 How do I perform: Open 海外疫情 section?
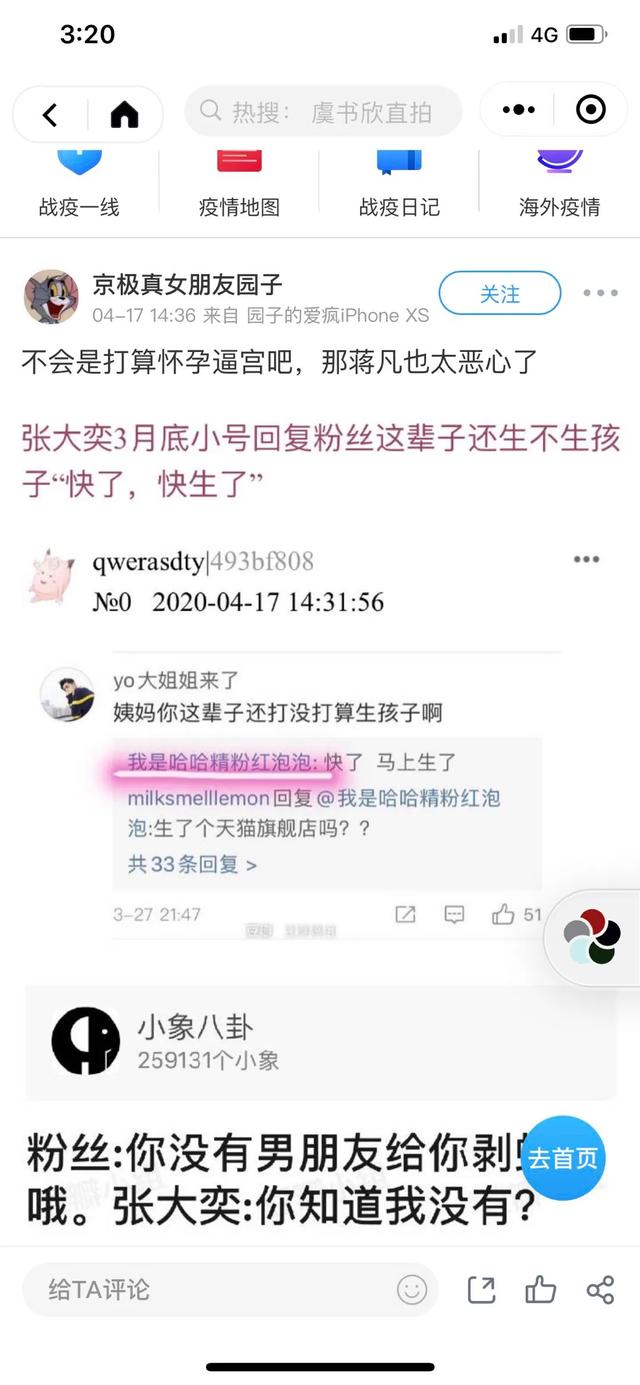pyautogui.click(x=559, y=185)
